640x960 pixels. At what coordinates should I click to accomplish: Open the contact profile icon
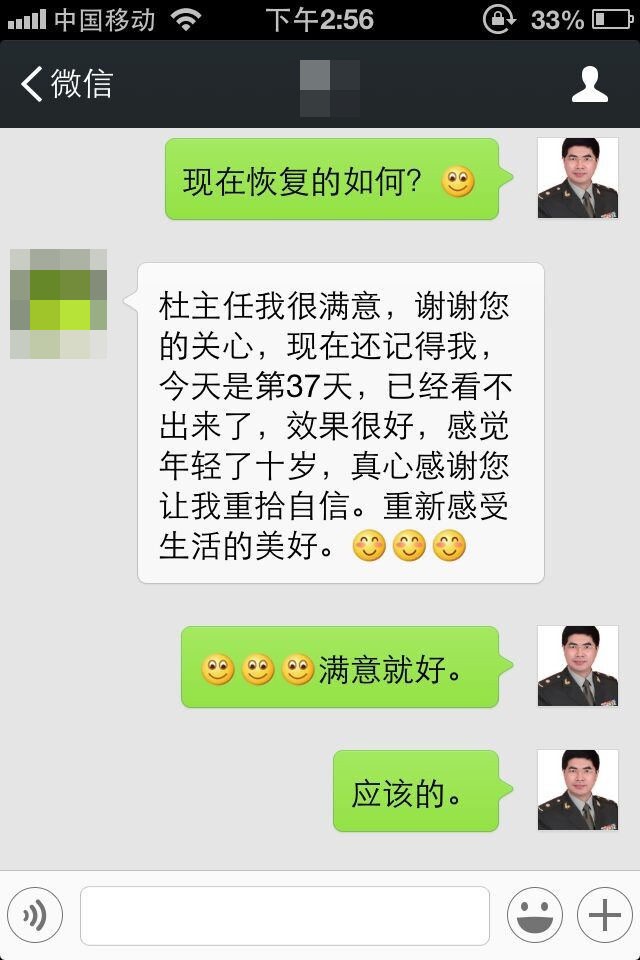pos(589,85)
